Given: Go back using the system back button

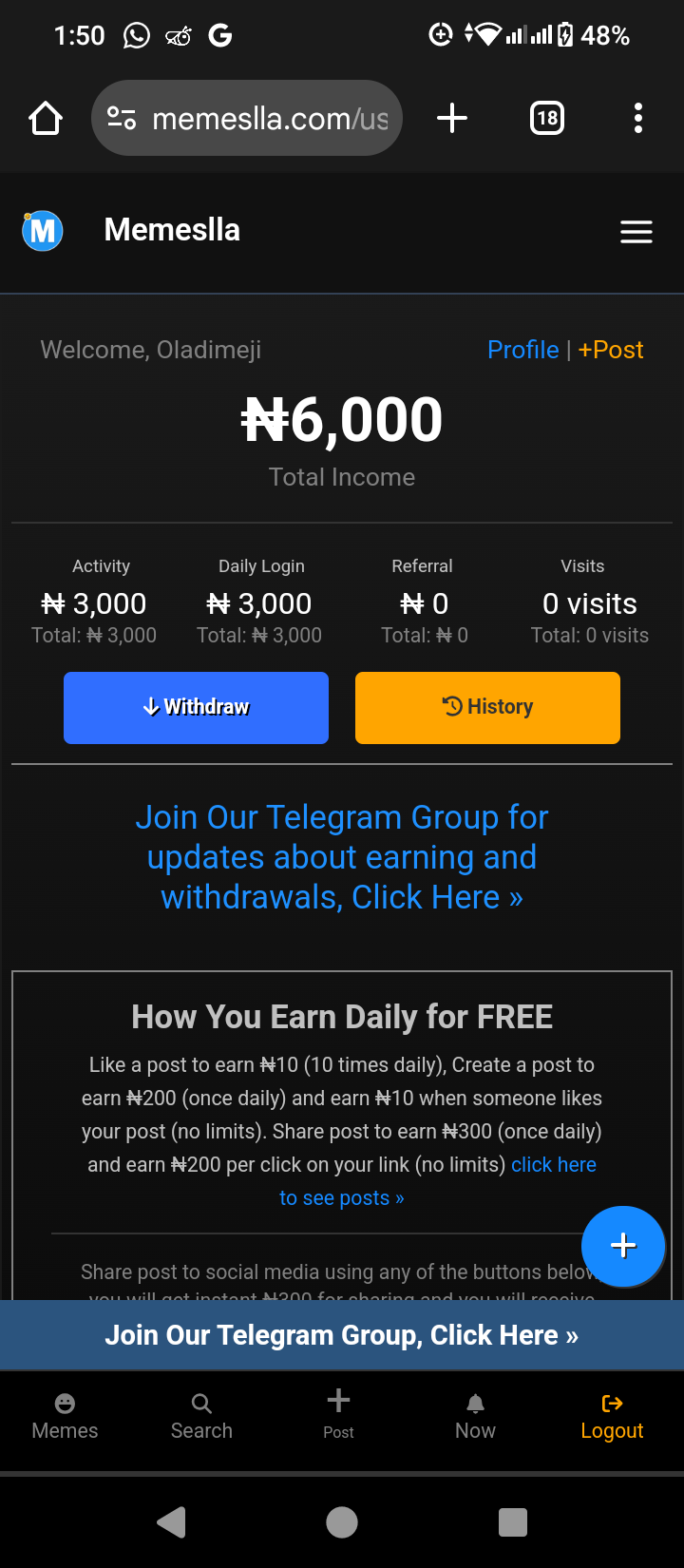Looking at the screenshot, I should pos(171,1522).
